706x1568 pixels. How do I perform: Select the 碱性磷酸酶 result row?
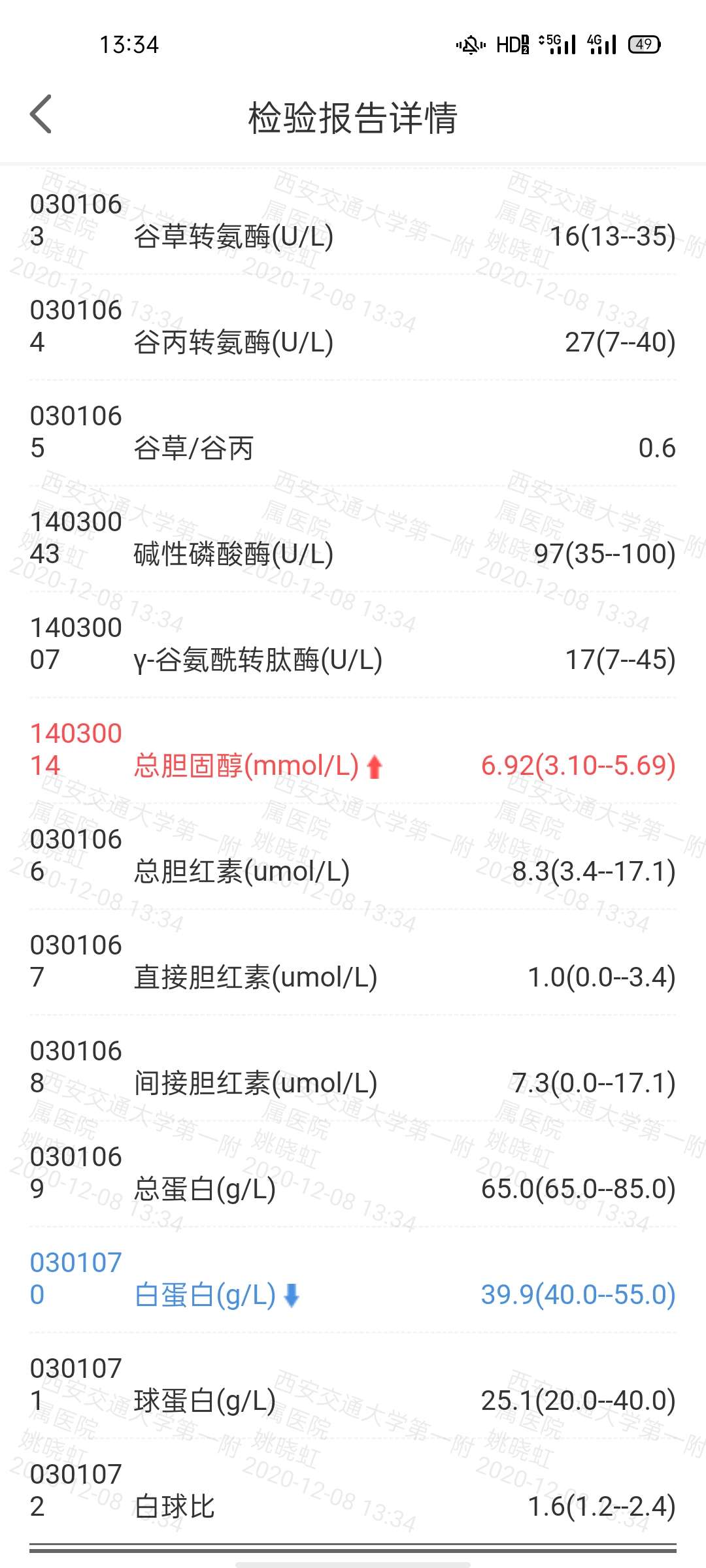[x=353, y=539]
